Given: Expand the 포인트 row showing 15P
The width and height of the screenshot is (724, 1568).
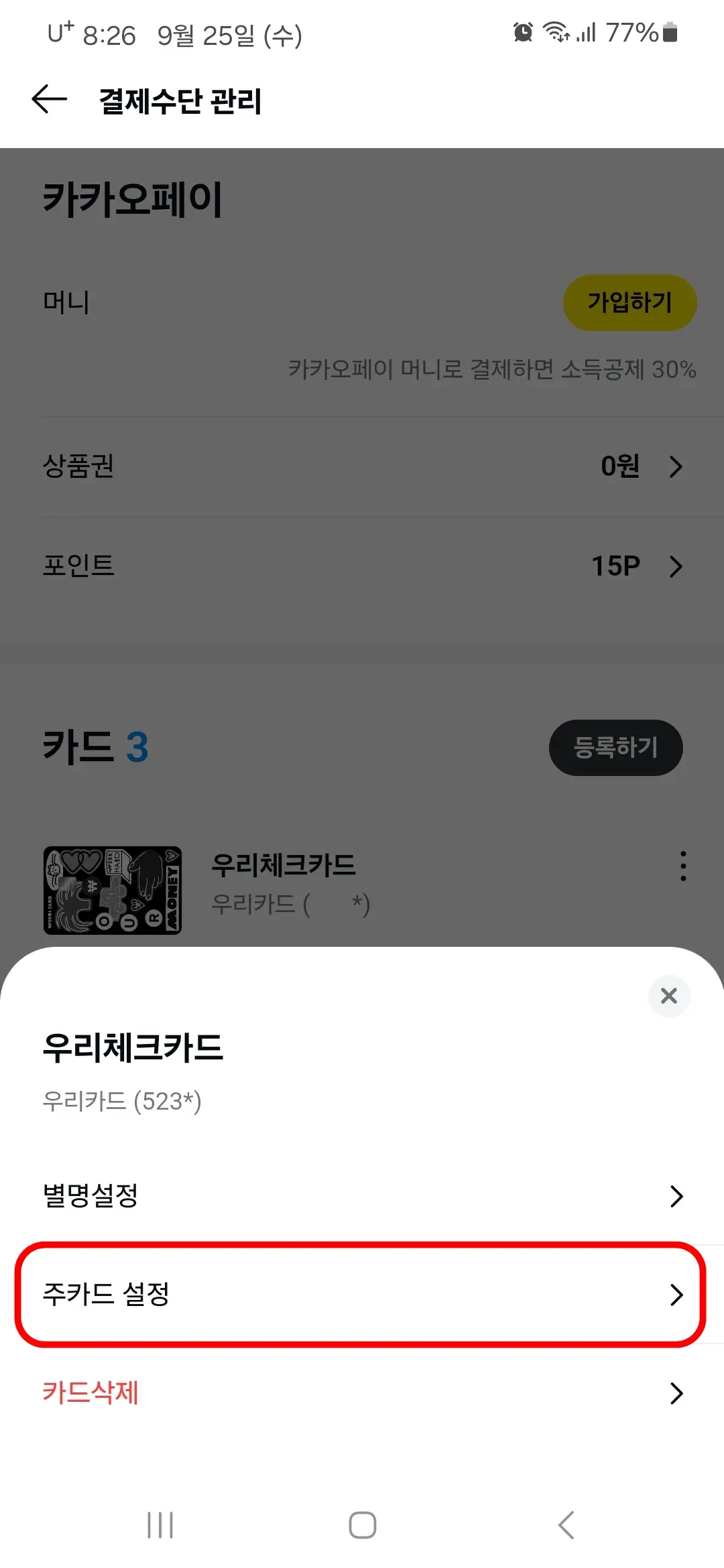Looking at the screenshot, I should (362, 566).
